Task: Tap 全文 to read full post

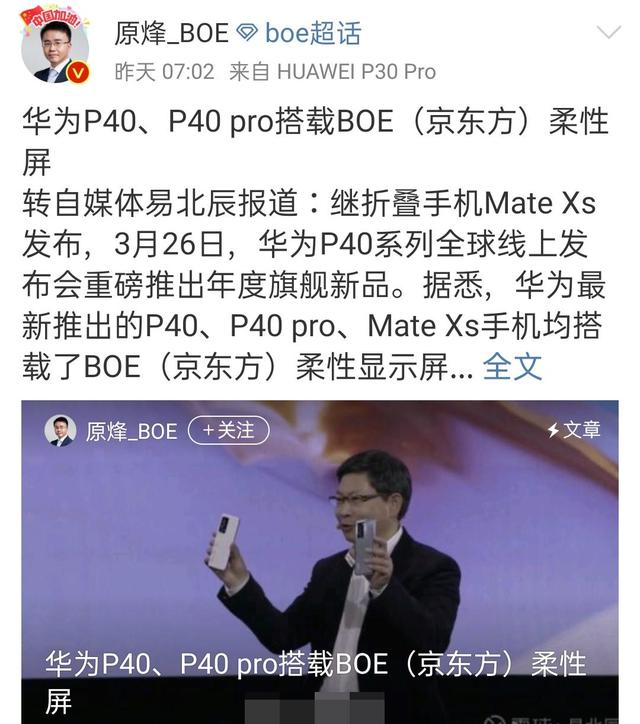Action: (x=512, y=365)
